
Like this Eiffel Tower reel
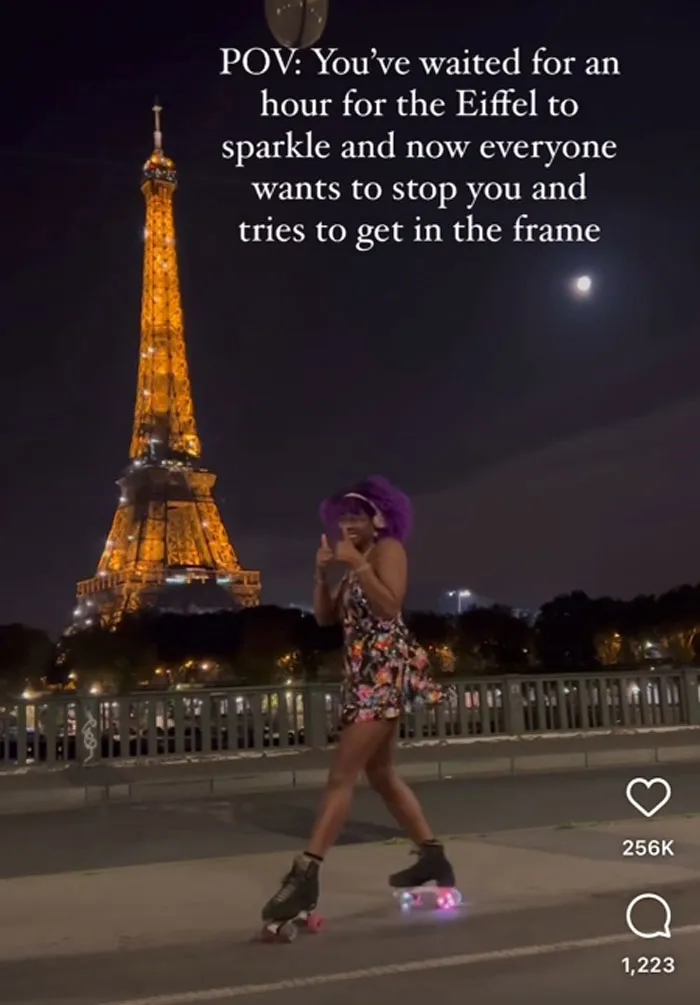648,797
